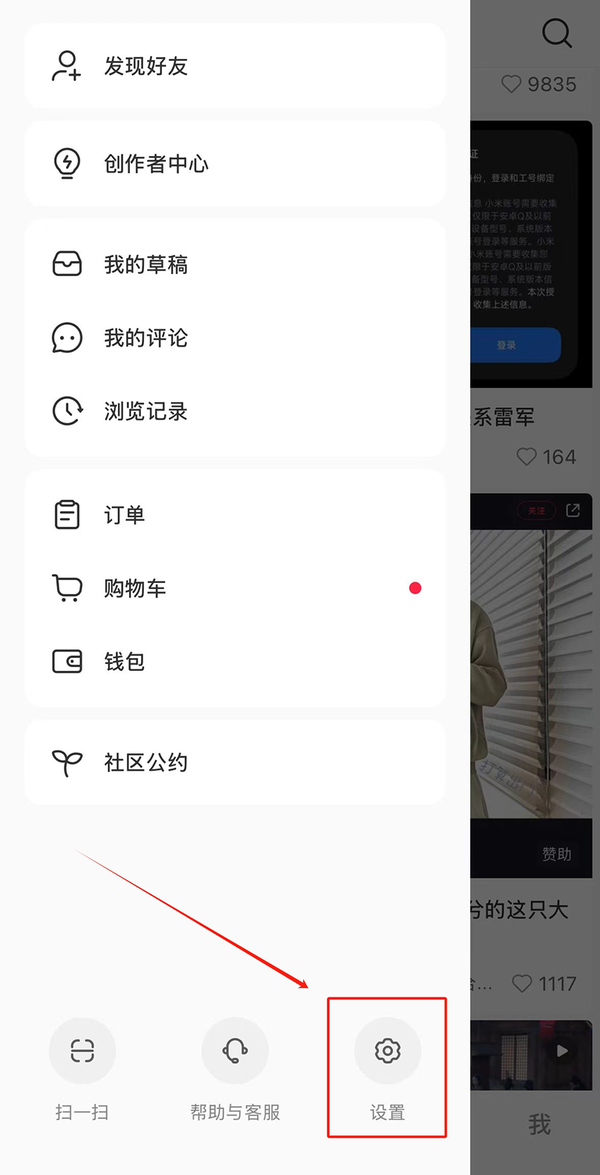Open 浏览记录 history

[x=146, y=411]
